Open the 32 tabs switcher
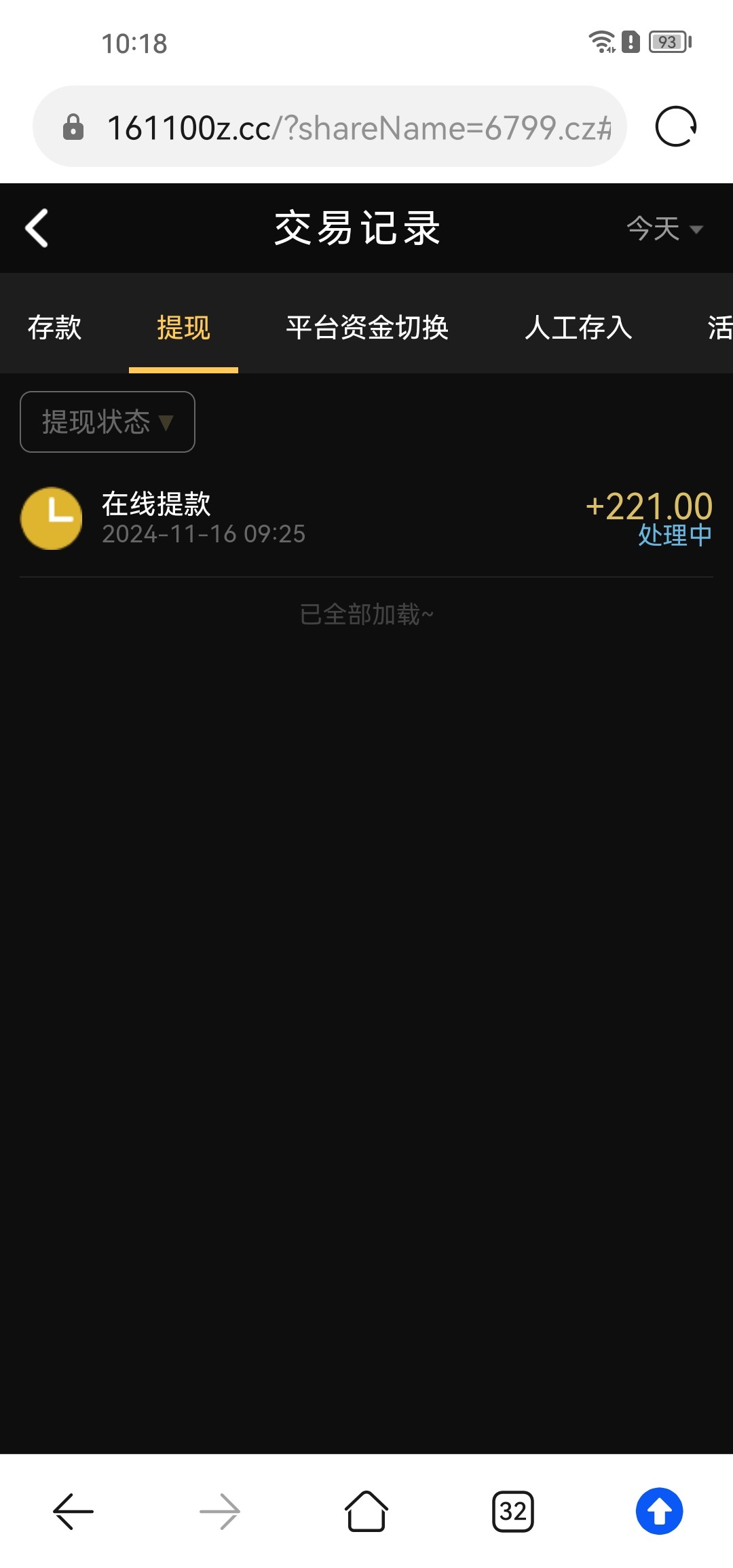The image size is (733, 1568). (x=513, y=1511)
